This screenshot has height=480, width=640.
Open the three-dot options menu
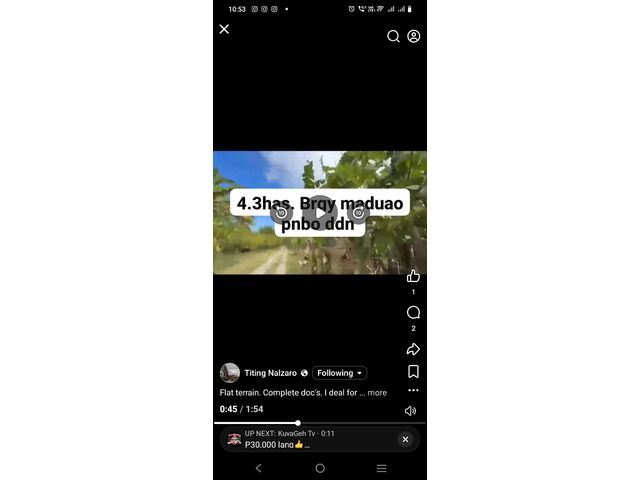(413, 391)
